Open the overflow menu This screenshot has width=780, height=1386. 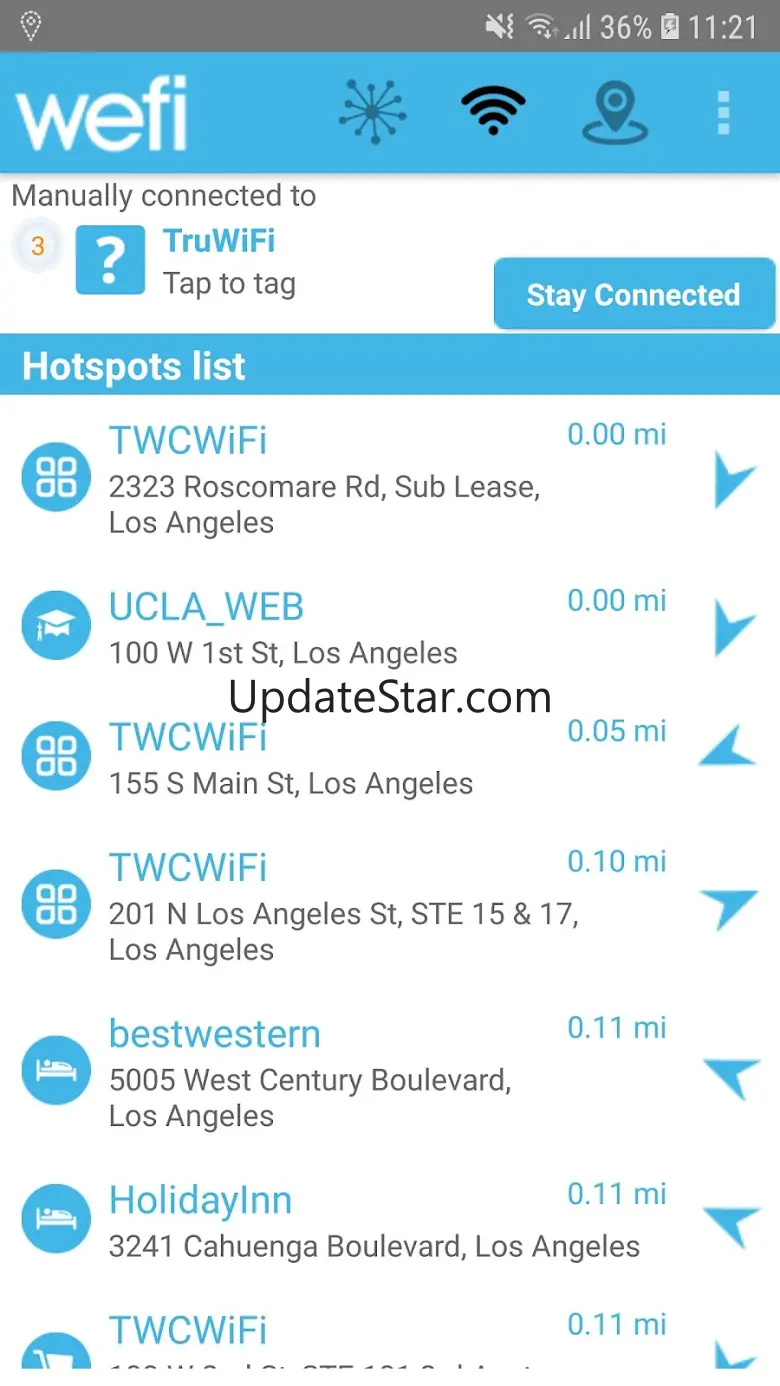point(724,112)
